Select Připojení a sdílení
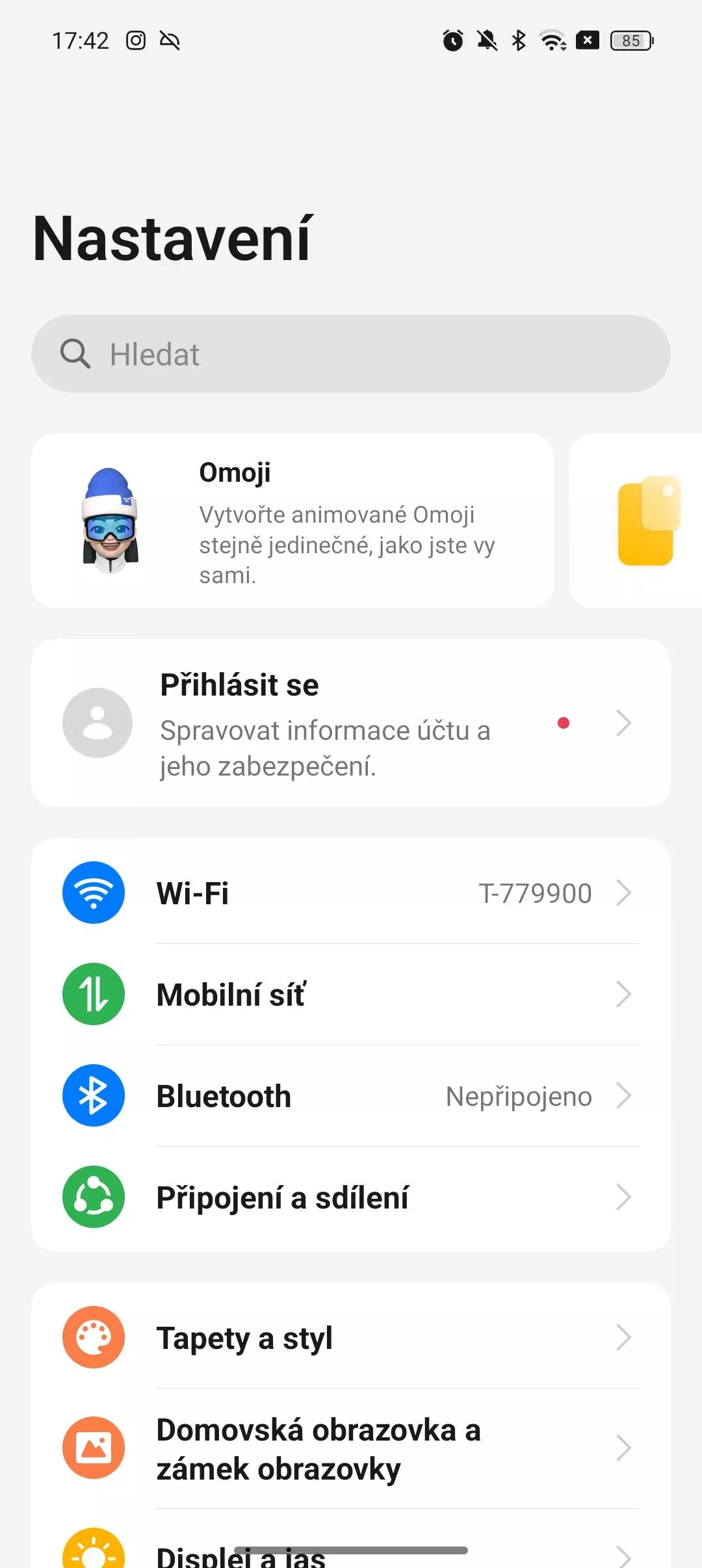The height and width of the screenshot is (1568, 702). coord(351,1197)
